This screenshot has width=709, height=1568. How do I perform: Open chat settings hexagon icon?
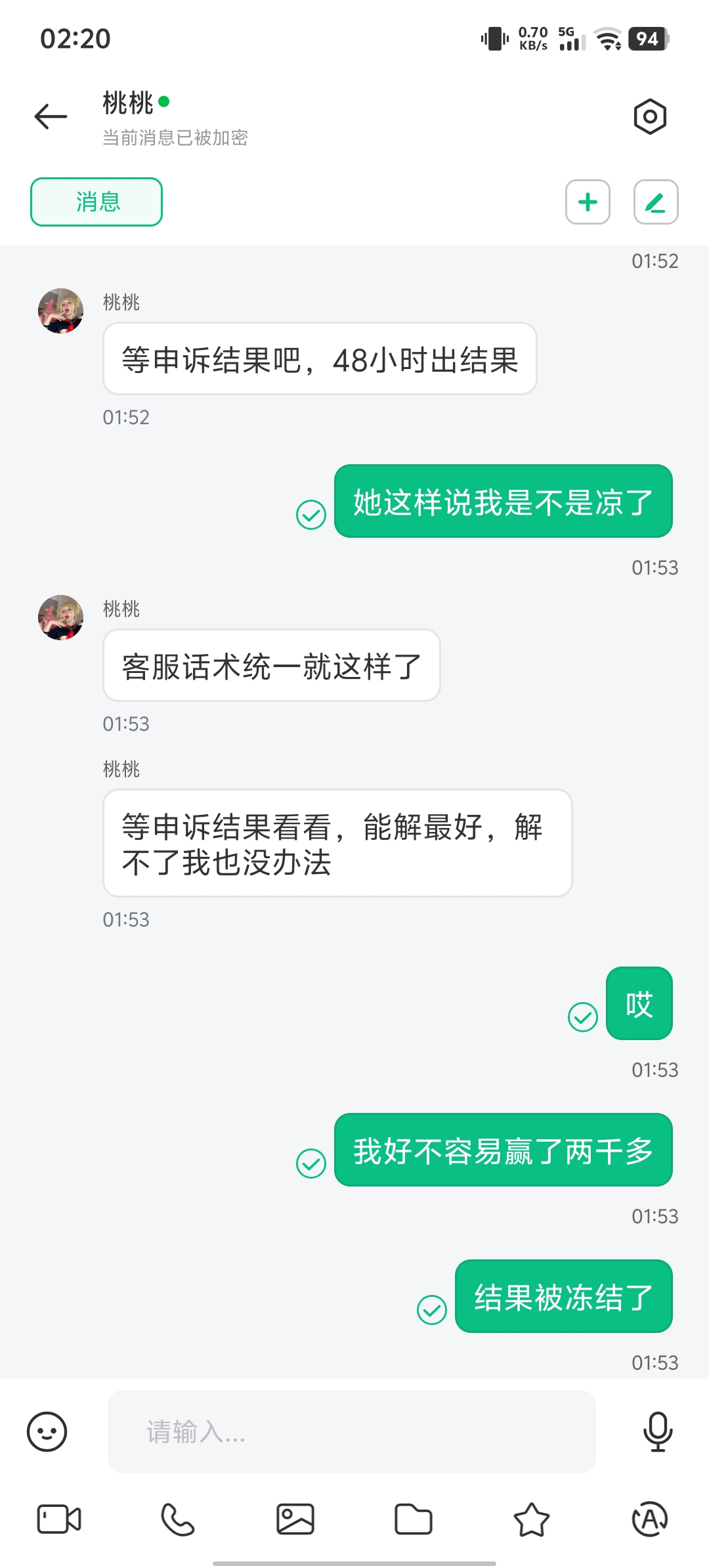coord(650,117)
